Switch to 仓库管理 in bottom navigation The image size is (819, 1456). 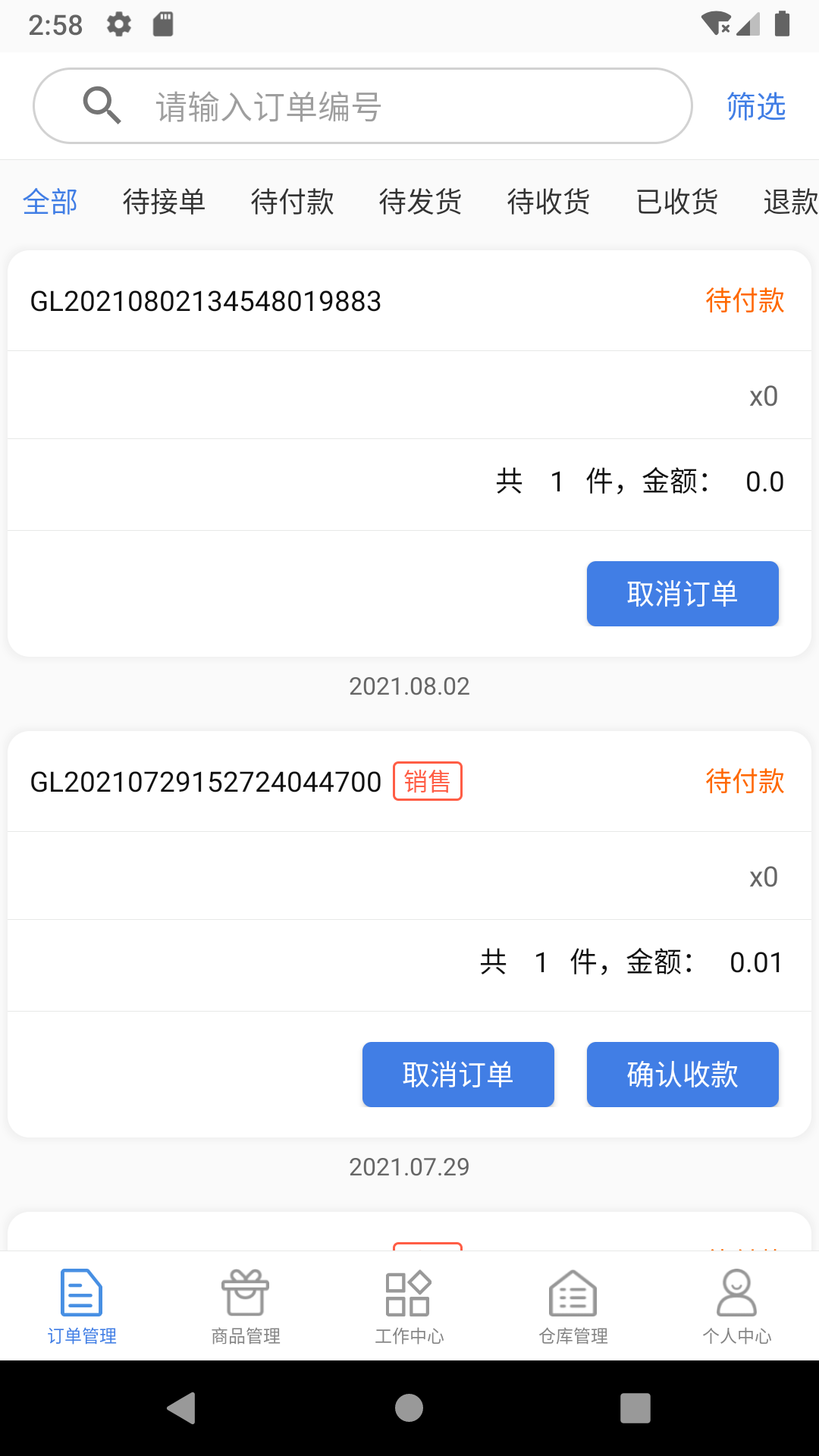(x=573, y=1307)
